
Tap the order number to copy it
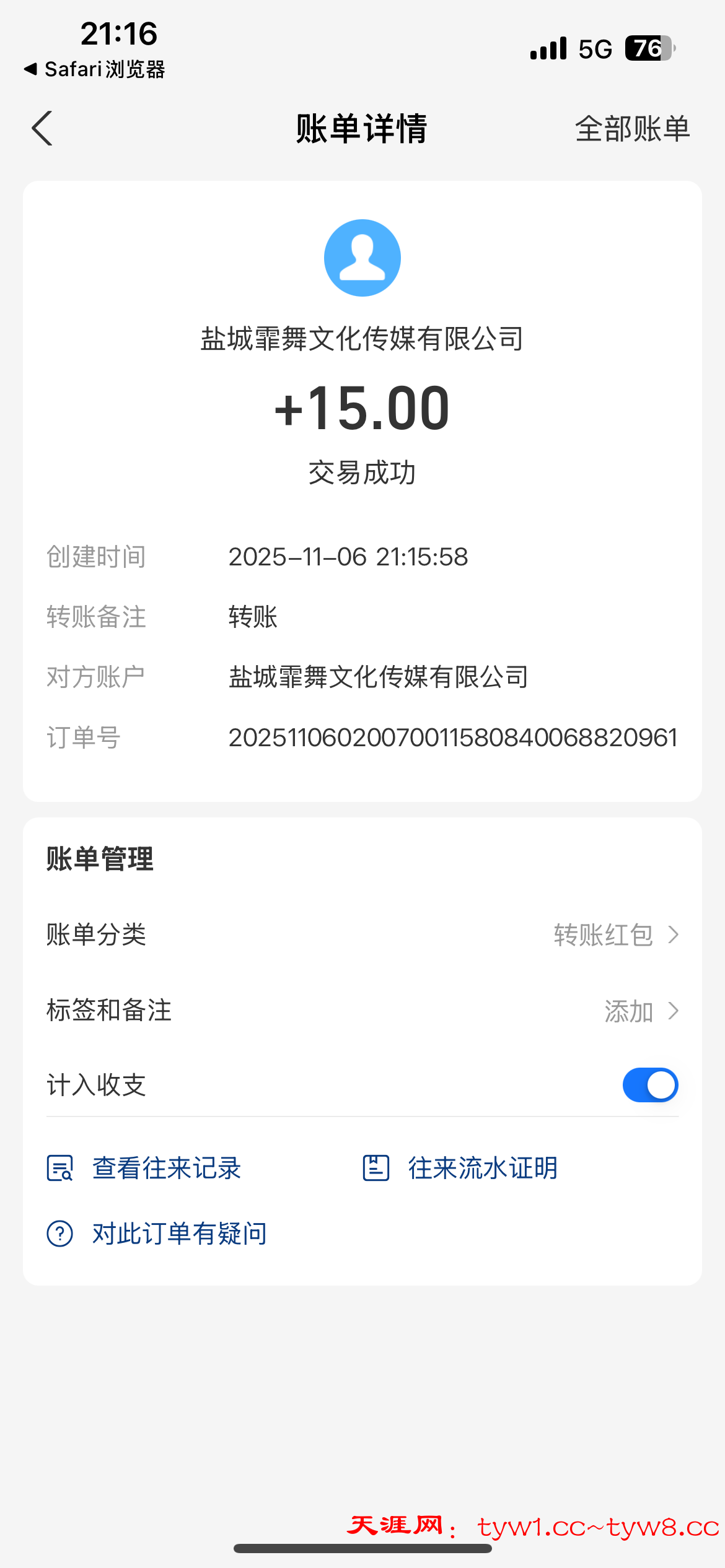(453, 738)
